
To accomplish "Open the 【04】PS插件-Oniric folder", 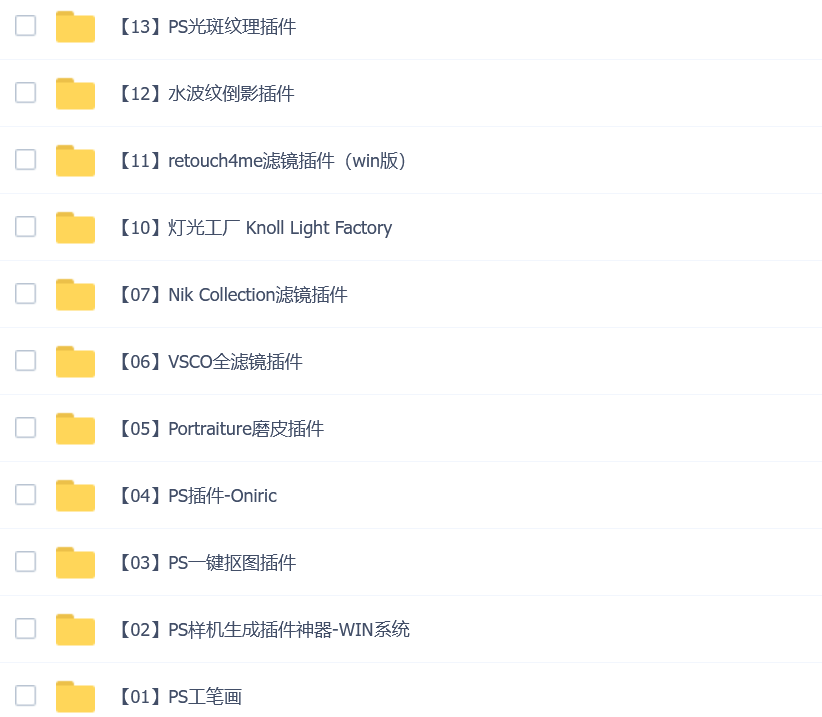I will (x=195, y=496).
